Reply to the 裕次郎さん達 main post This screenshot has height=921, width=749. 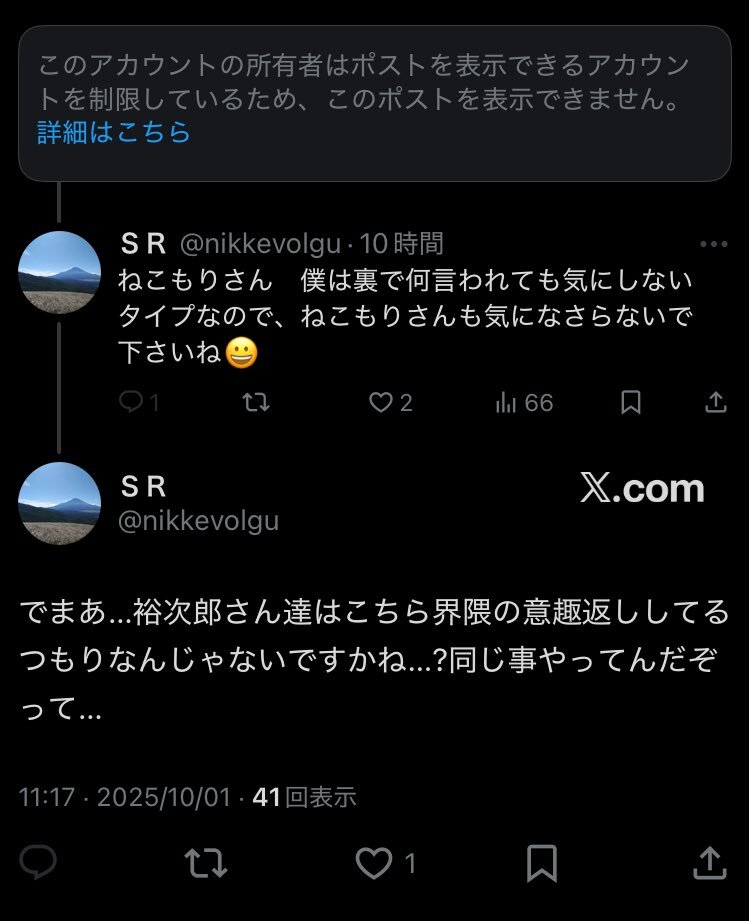[x=39, y=863]
